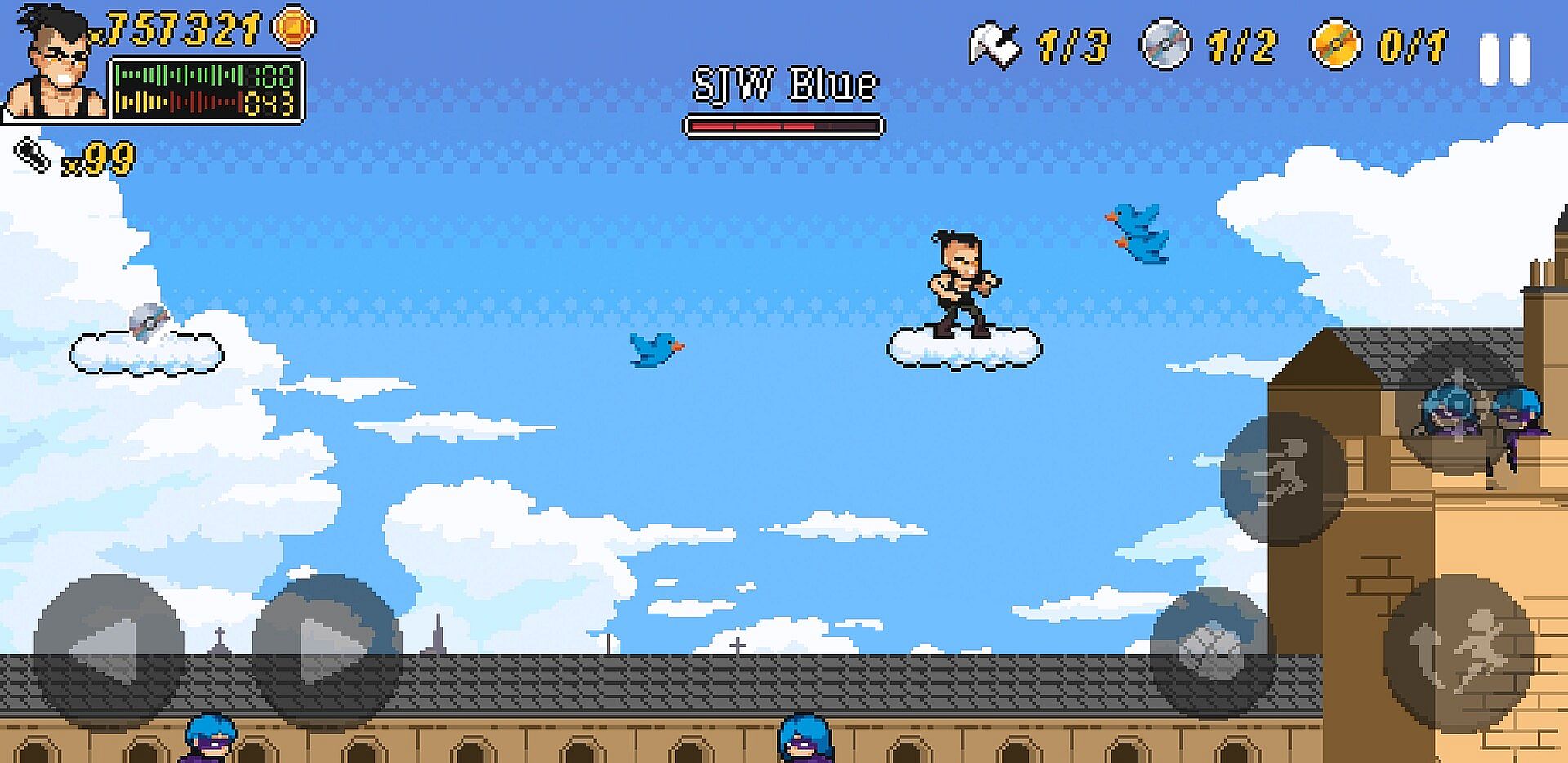Tap the crosshair shoot button
Image resolution: width=1568 pixels, height=763 pixels.
coord(1458,407)
